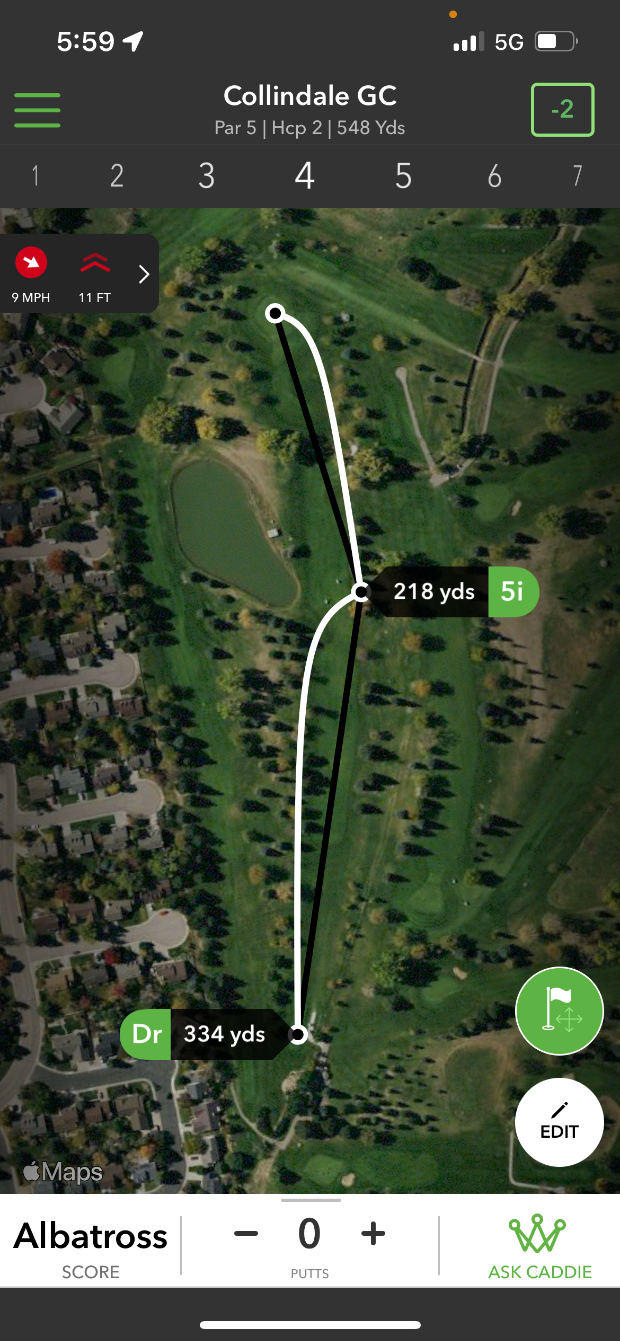Increase putts with the plus button
This screenshot has height=1341, width=620.
point(373,1234)
